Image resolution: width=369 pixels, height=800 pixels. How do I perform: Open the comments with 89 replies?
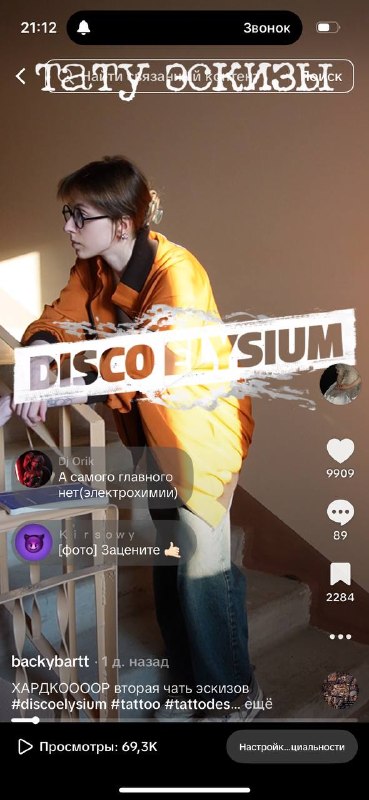[340, 513]
